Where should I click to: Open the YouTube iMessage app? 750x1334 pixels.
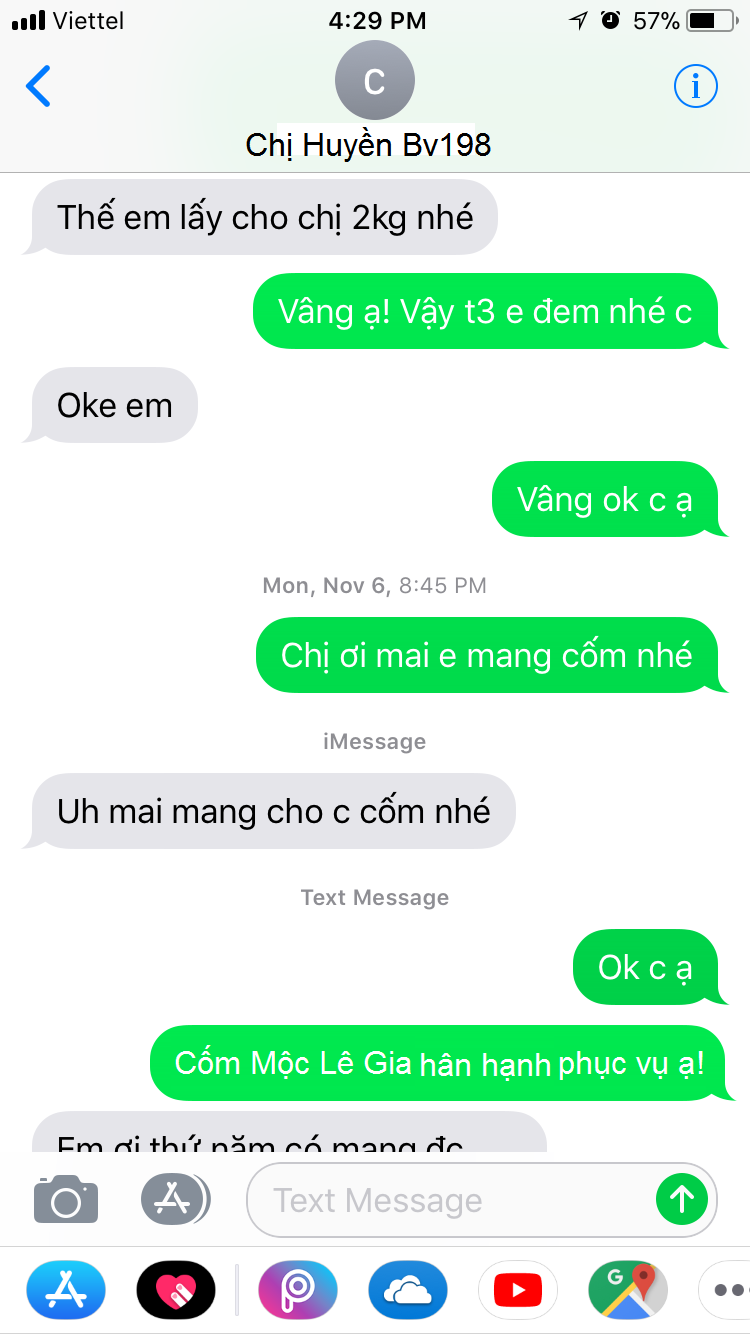[x=517, y=1291]
